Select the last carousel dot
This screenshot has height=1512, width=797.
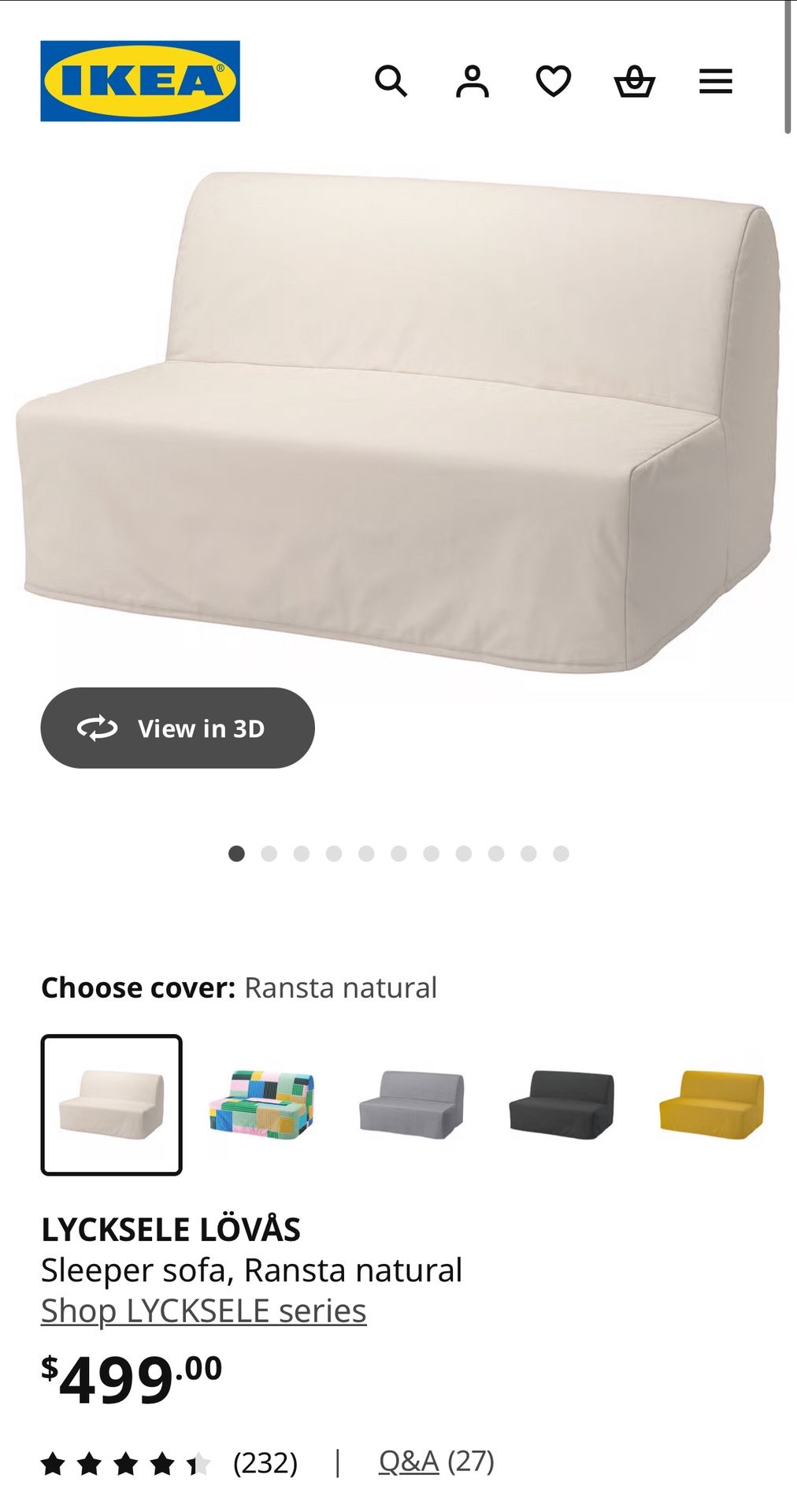560,851
